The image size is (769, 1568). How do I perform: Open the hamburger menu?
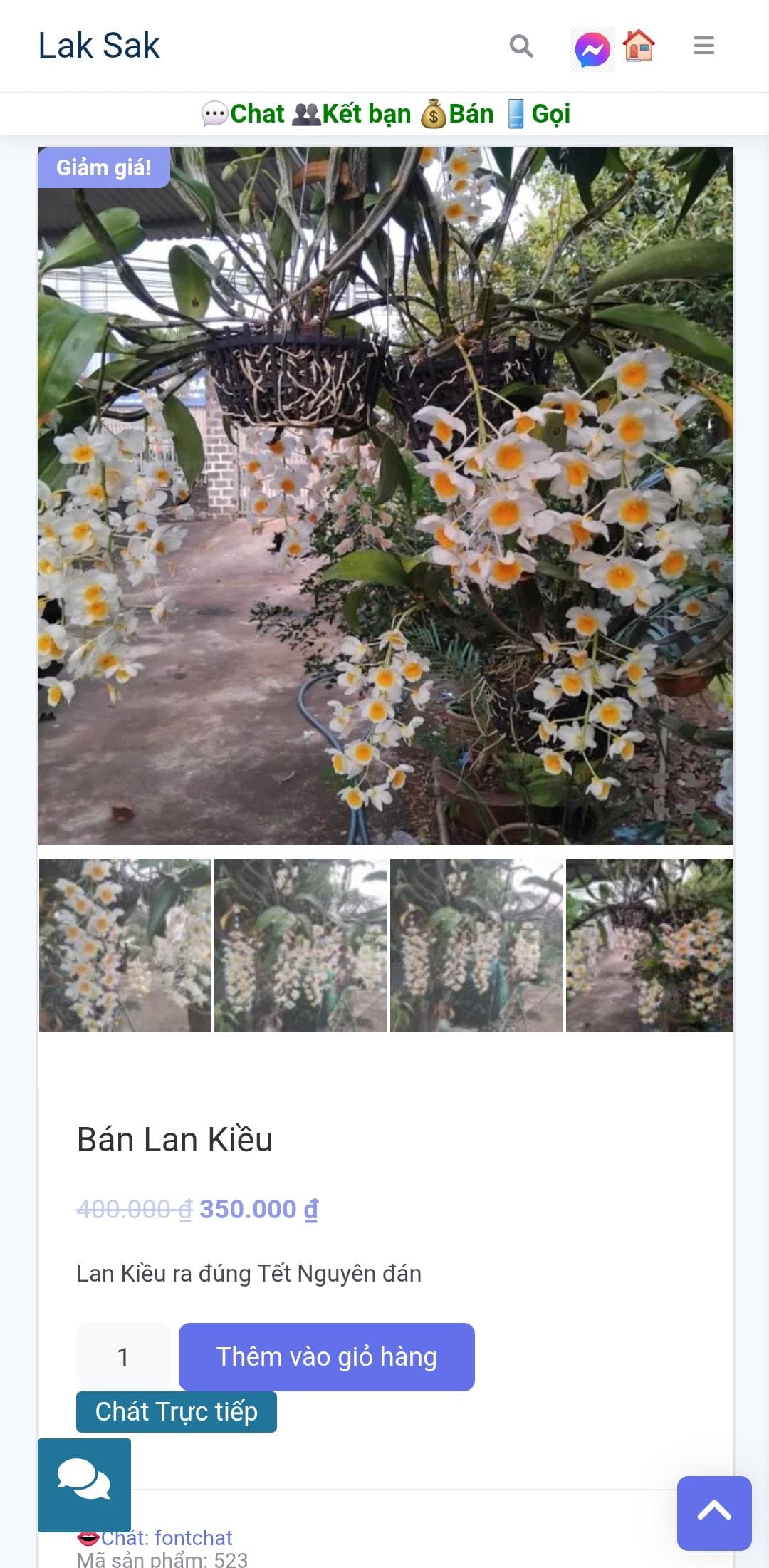click(703, 46)
